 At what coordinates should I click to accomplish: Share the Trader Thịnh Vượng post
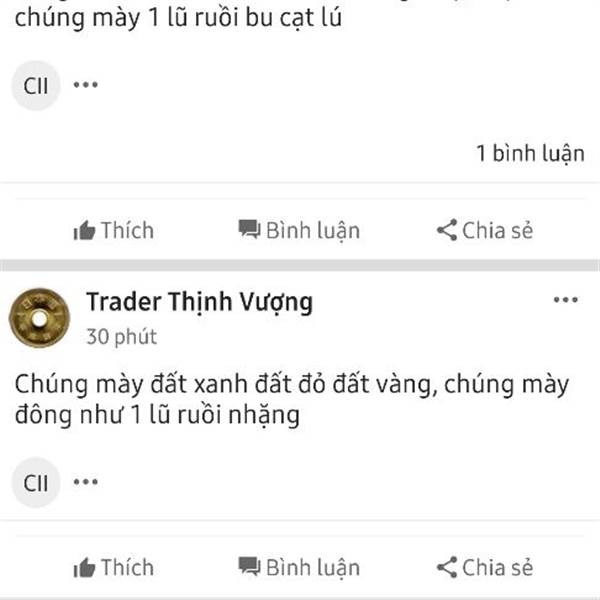click(485, 567)
